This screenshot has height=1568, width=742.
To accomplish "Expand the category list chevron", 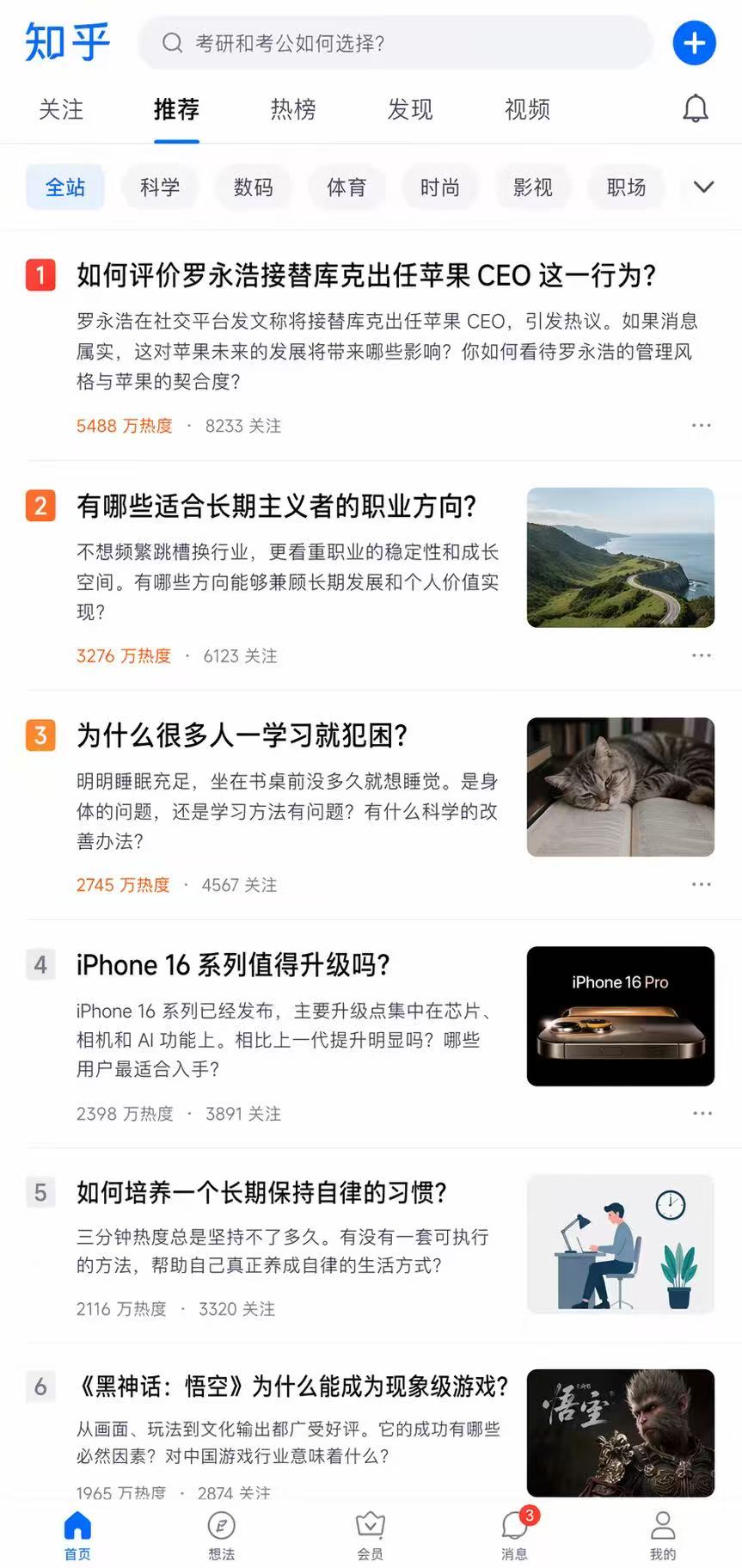I will pos(703,188).
